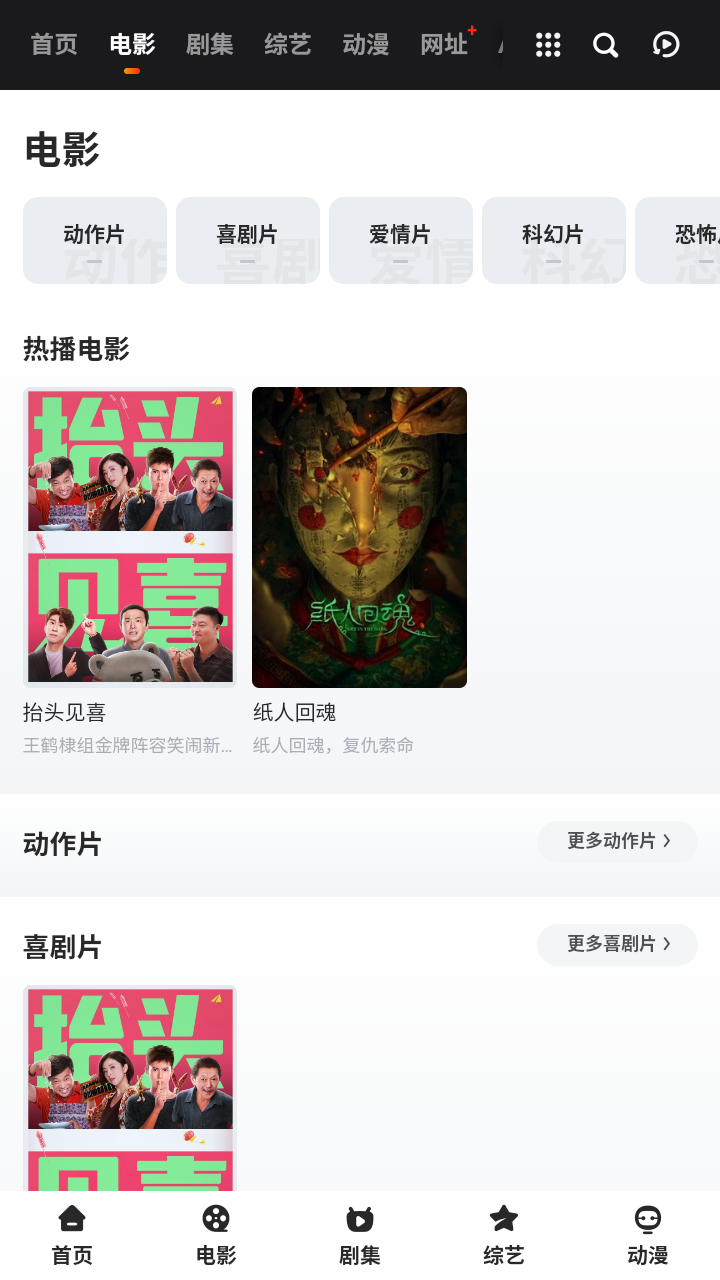Select the 综艺 star icon in bottom bar
The image size is (720, 1280).
pos(503,1231)
